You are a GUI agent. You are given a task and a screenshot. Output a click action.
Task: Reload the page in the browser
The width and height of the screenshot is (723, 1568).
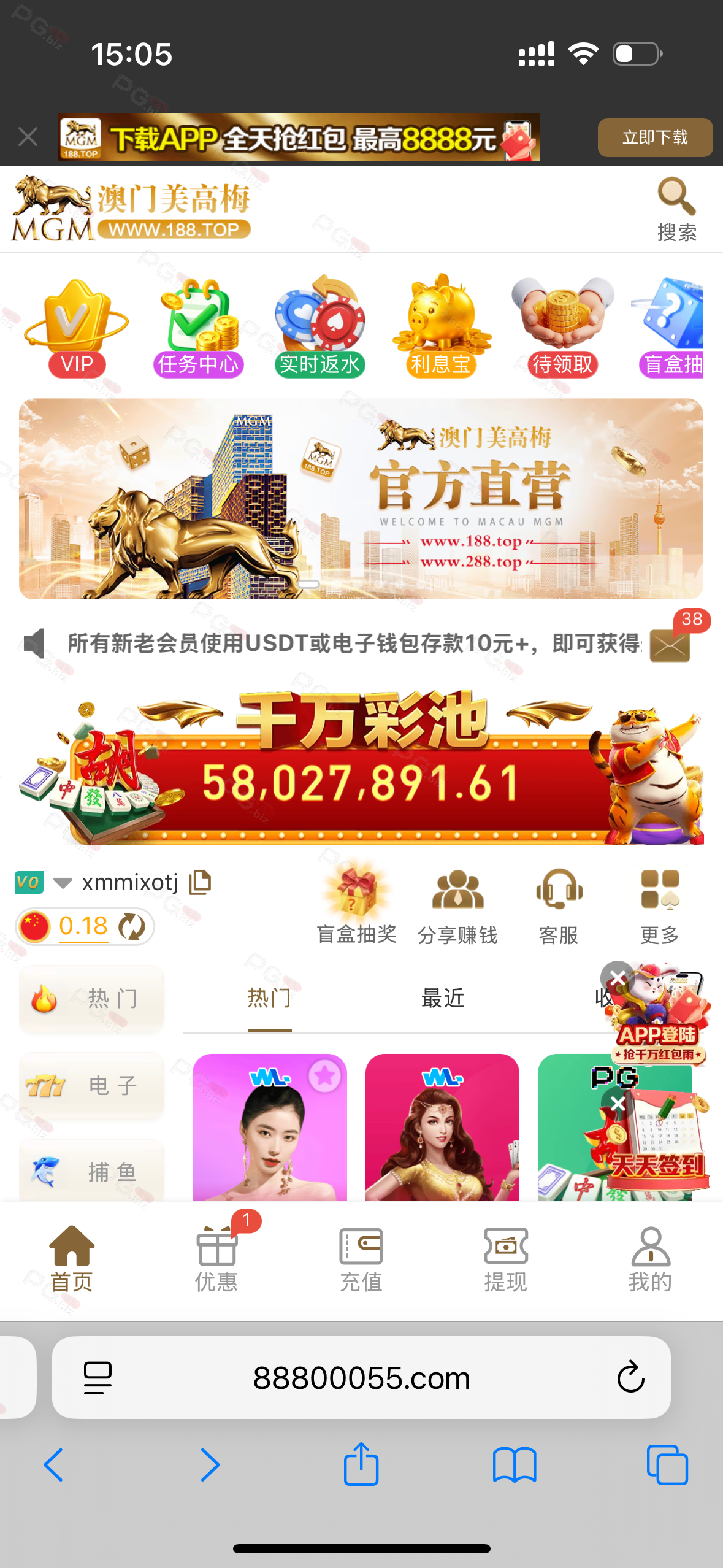pos(630,1378)
